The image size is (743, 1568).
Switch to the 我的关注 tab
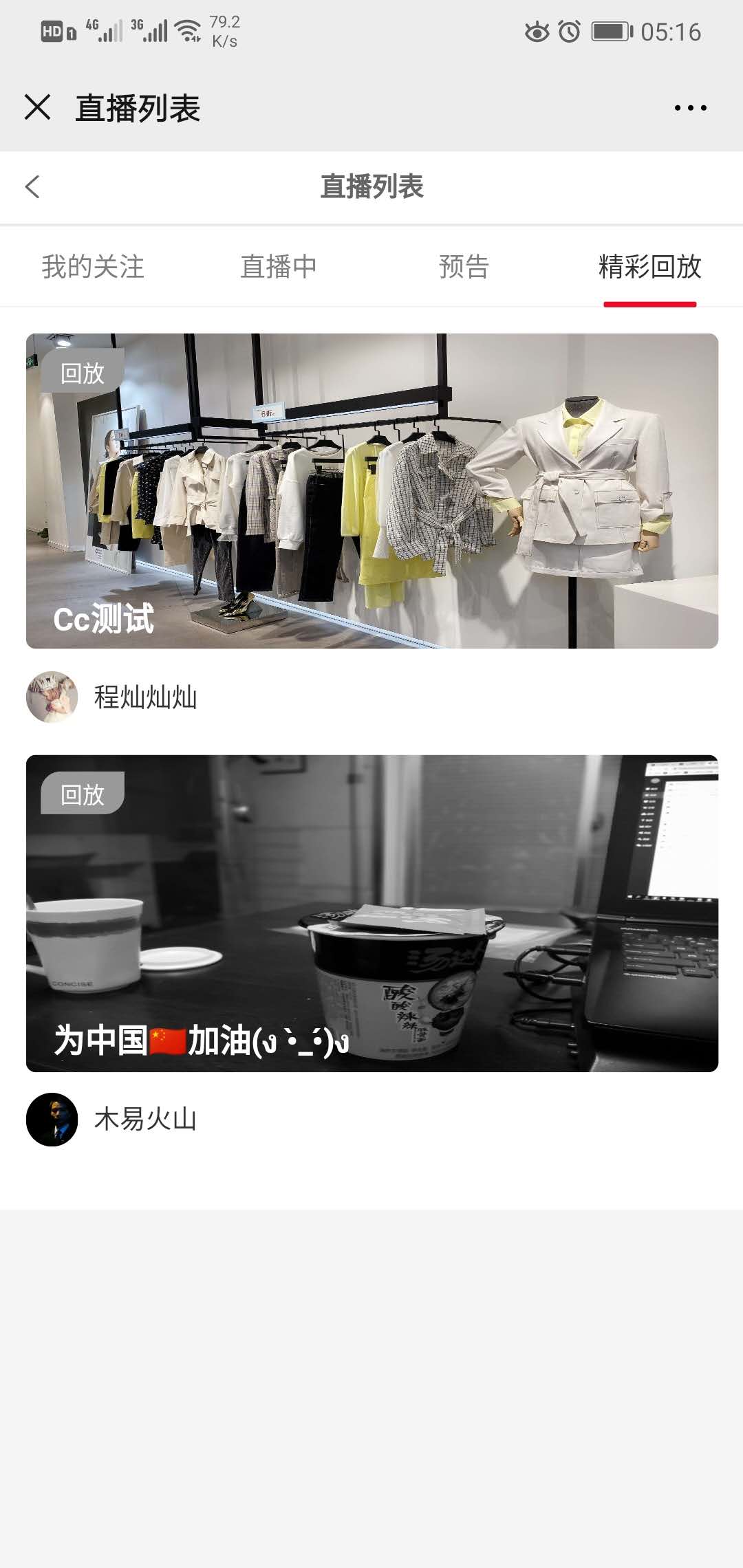pyautogui.click(x=93, y=267)
